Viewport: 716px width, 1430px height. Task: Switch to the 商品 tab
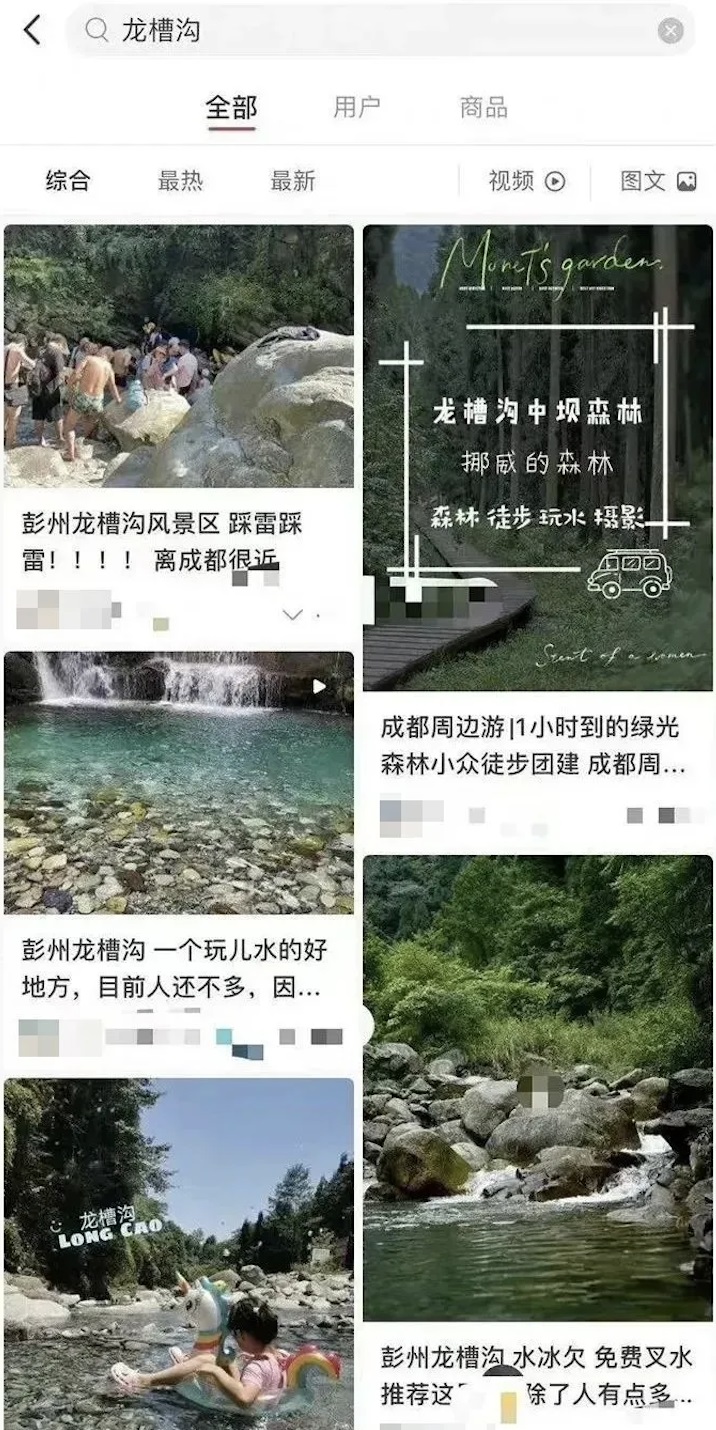point(483,107)
